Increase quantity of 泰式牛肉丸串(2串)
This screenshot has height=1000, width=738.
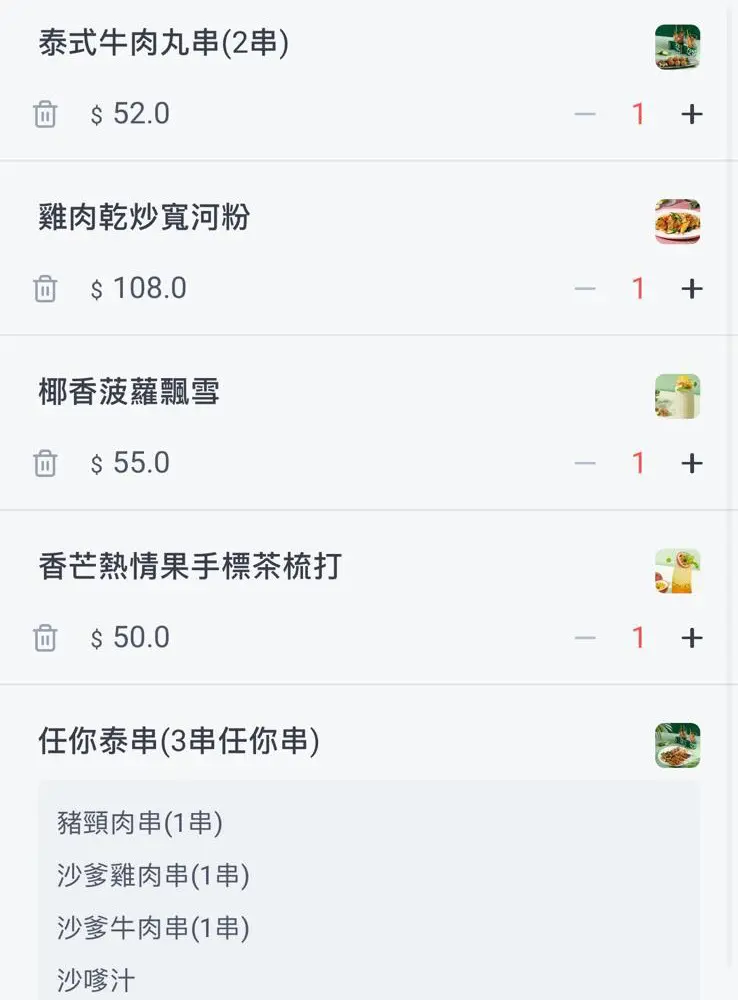click(x=692, y=114)
